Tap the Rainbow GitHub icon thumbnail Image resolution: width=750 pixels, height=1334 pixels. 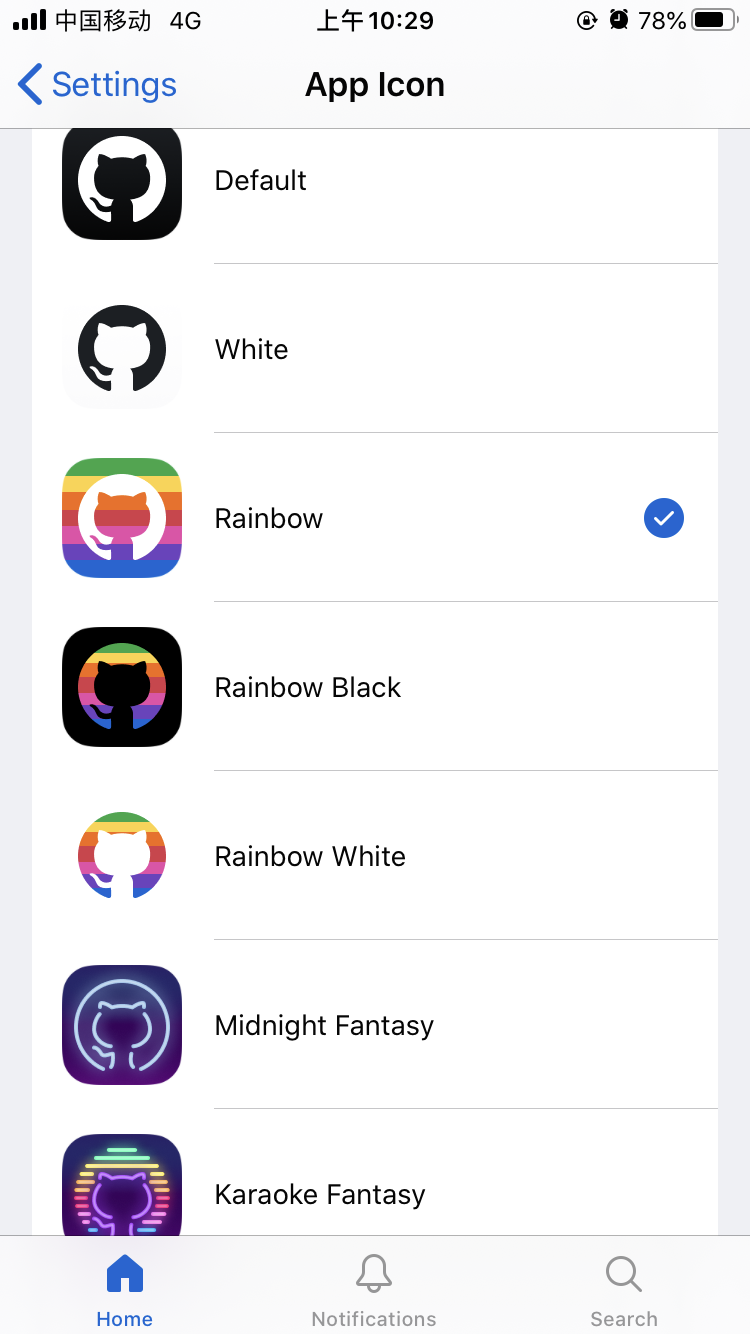tap(121, 518)
